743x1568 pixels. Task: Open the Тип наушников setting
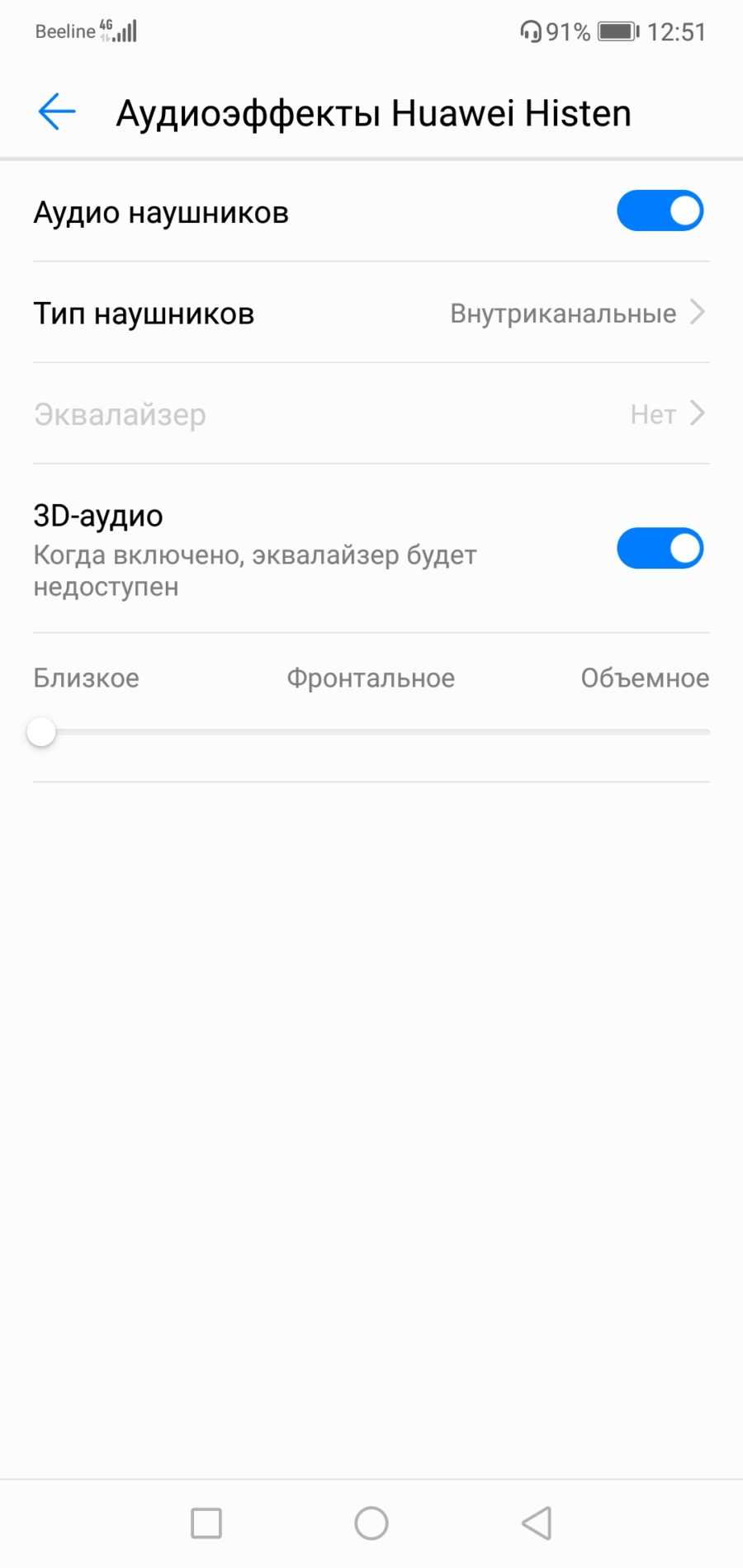[371, 313]
